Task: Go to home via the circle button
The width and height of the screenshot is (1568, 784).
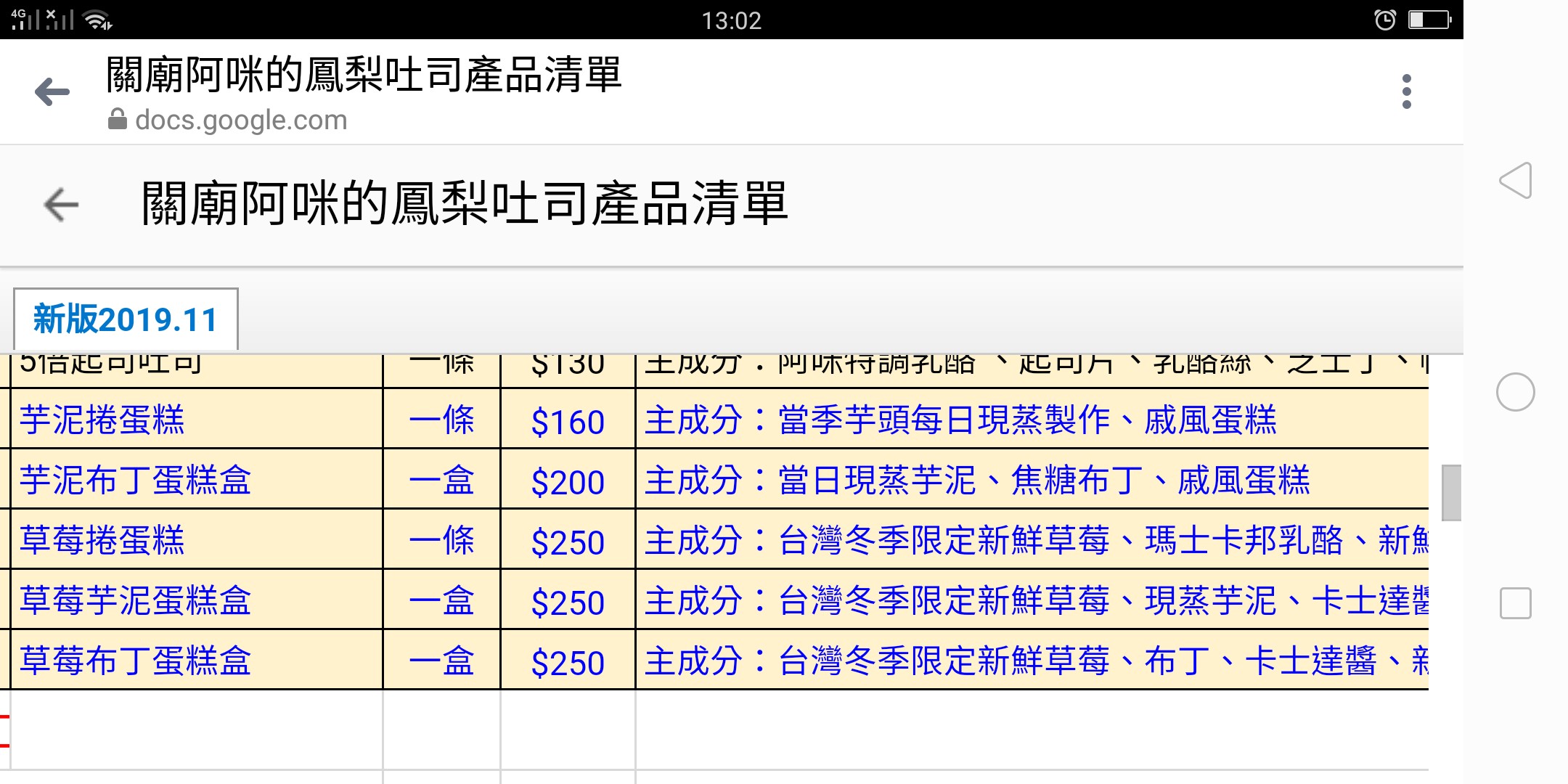Action: point(1516,393)
